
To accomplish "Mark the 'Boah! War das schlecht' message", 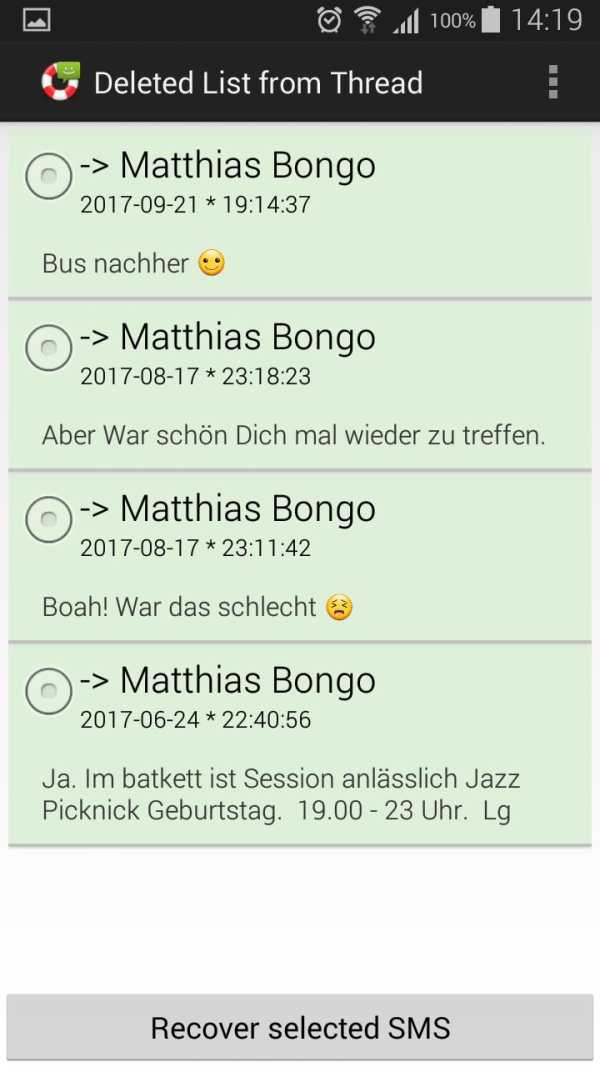I will pyautogui.click(x=48, y=519).
